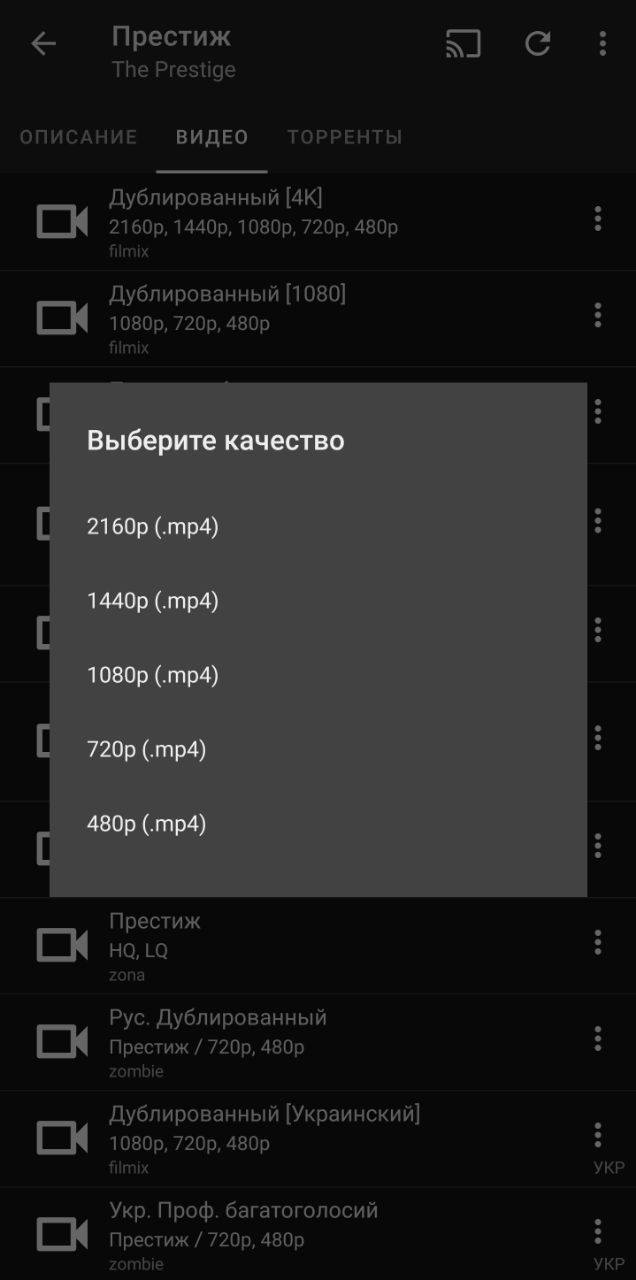Switch to the Торренты tab
Image resolution: width=636 pixels, height=1280 pixels.
point(345,137)
